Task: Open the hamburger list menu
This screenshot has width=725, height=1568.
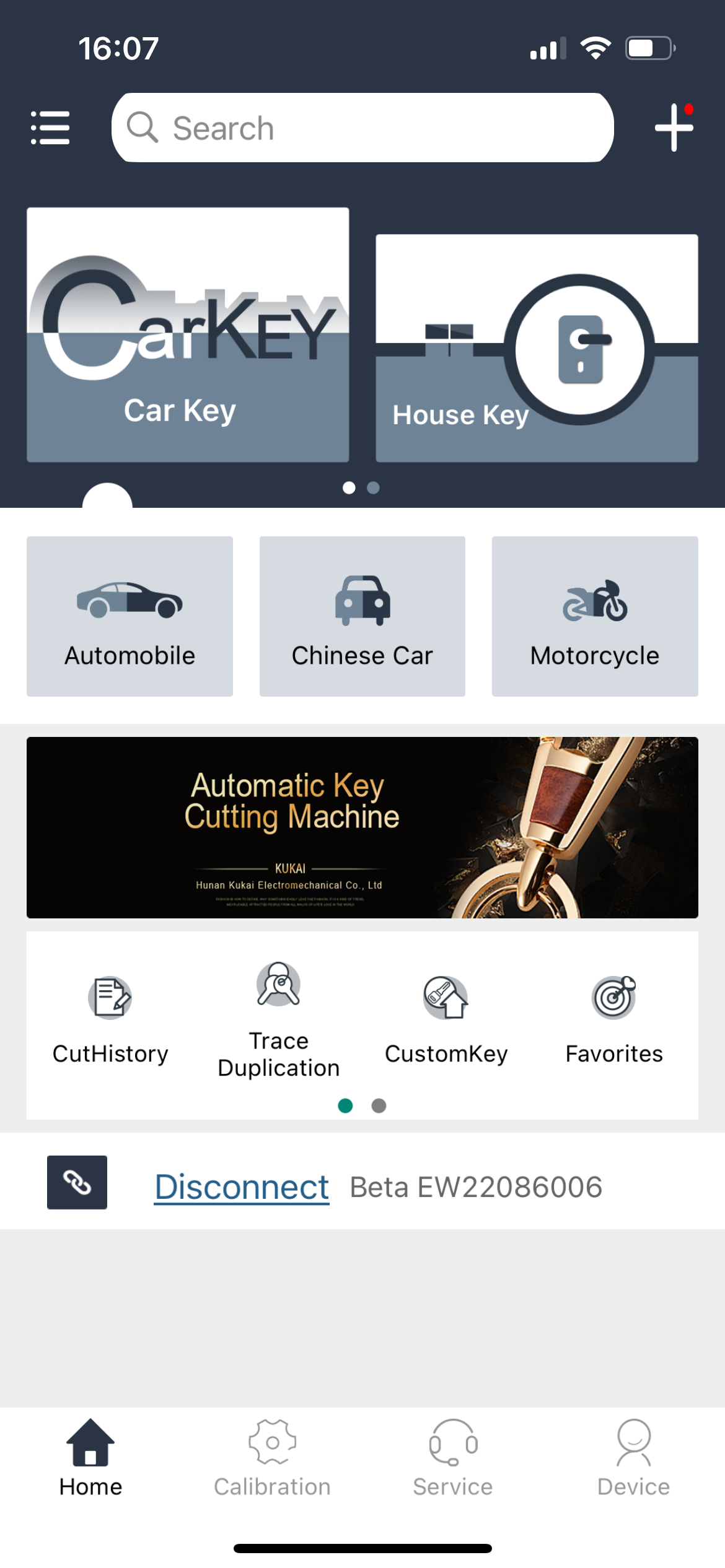Action: click(50, 128)
